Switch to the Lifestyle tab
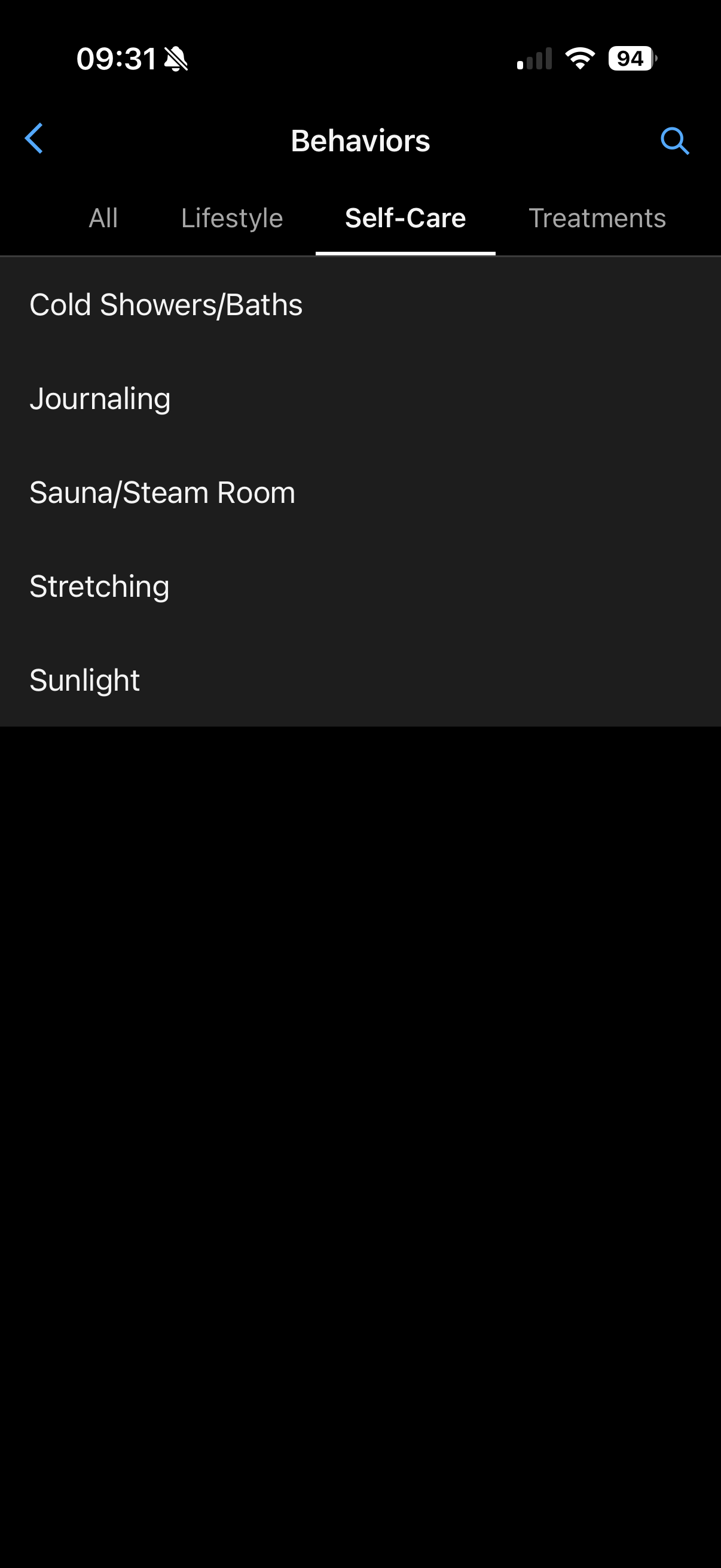 click(x=232, y=218)
